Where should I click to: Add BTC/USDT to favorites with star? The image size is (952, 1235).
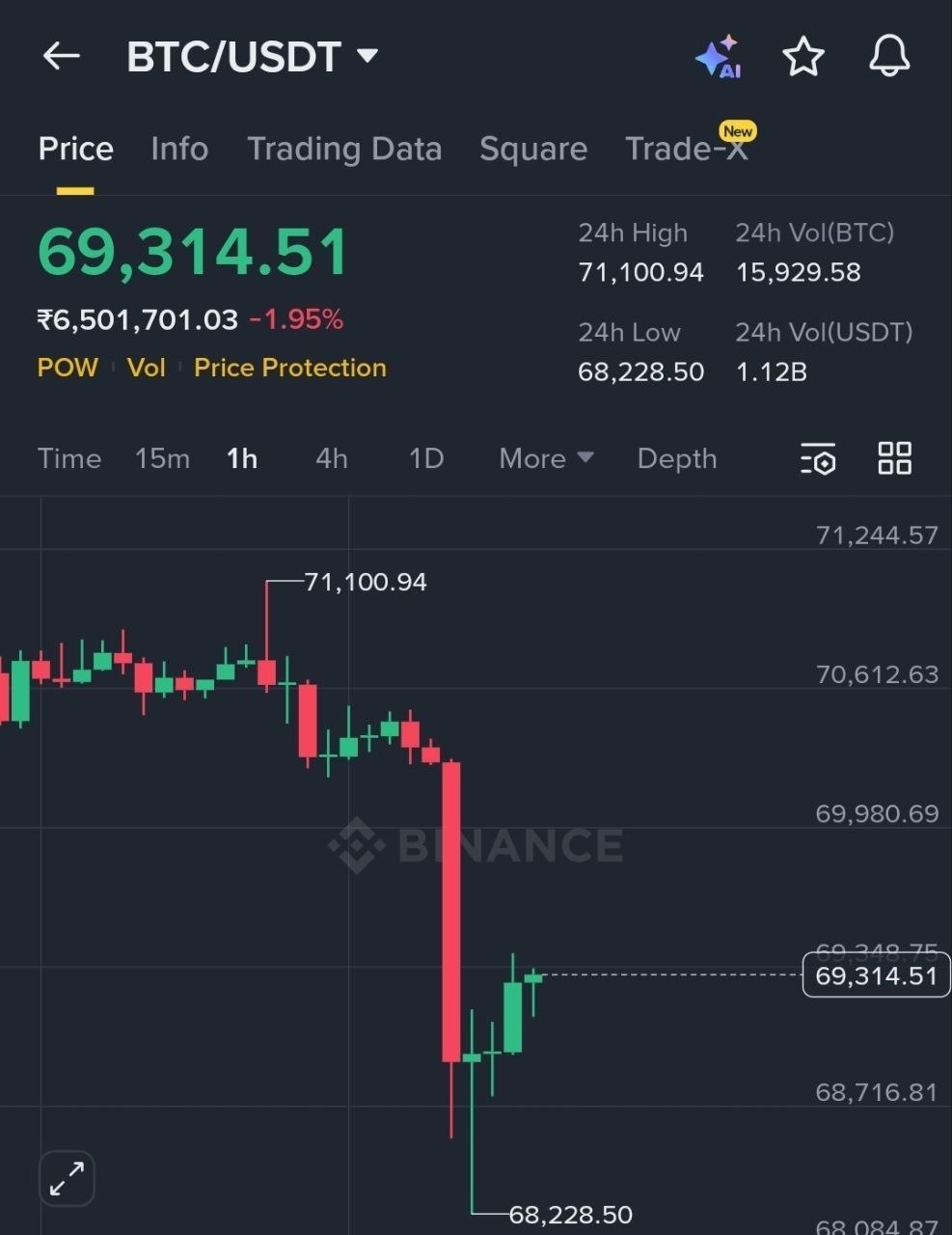tap(802, 57)
